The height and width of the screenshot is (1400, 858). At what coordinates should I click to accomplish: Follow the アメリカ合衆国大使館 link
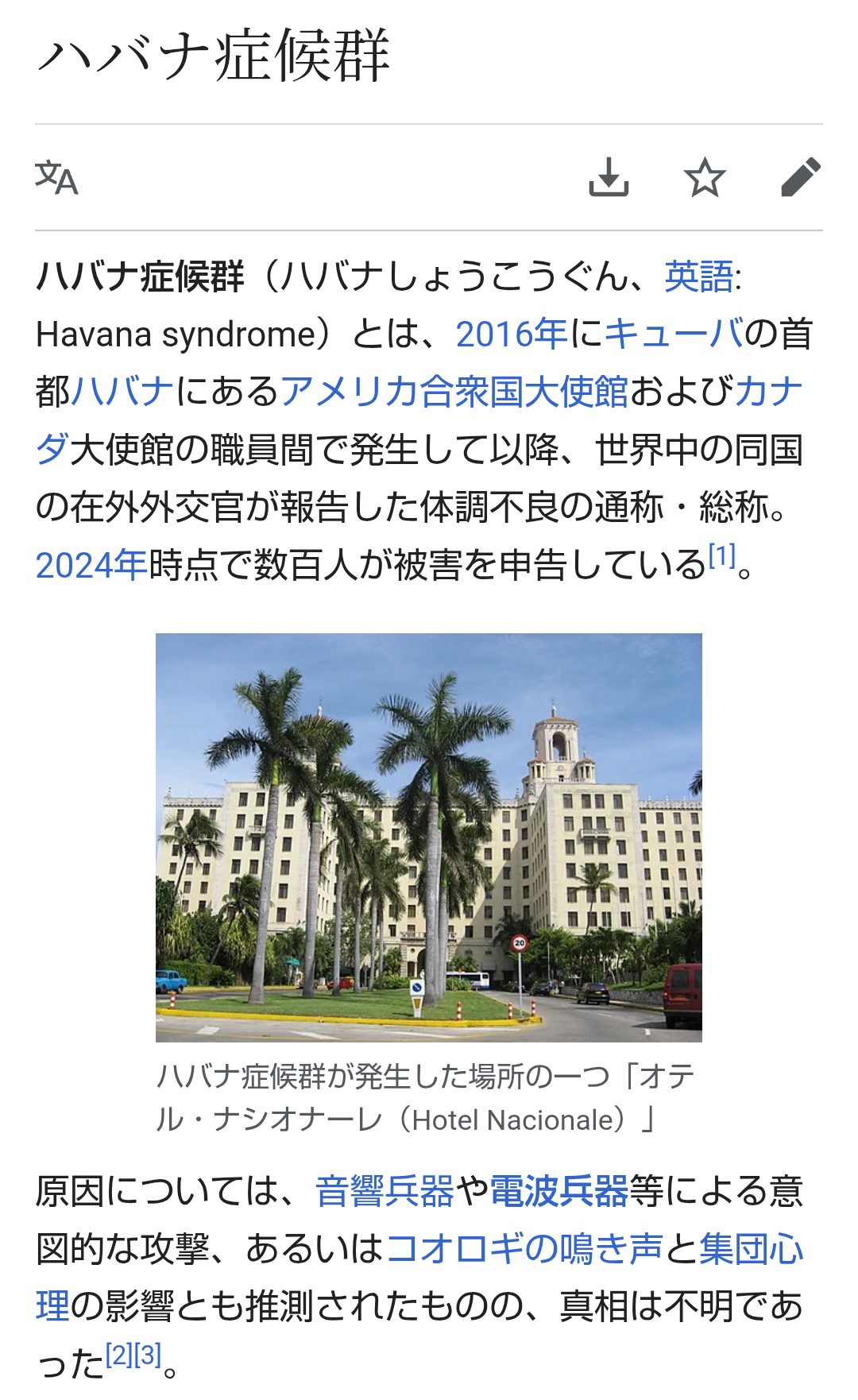(454, 392)
